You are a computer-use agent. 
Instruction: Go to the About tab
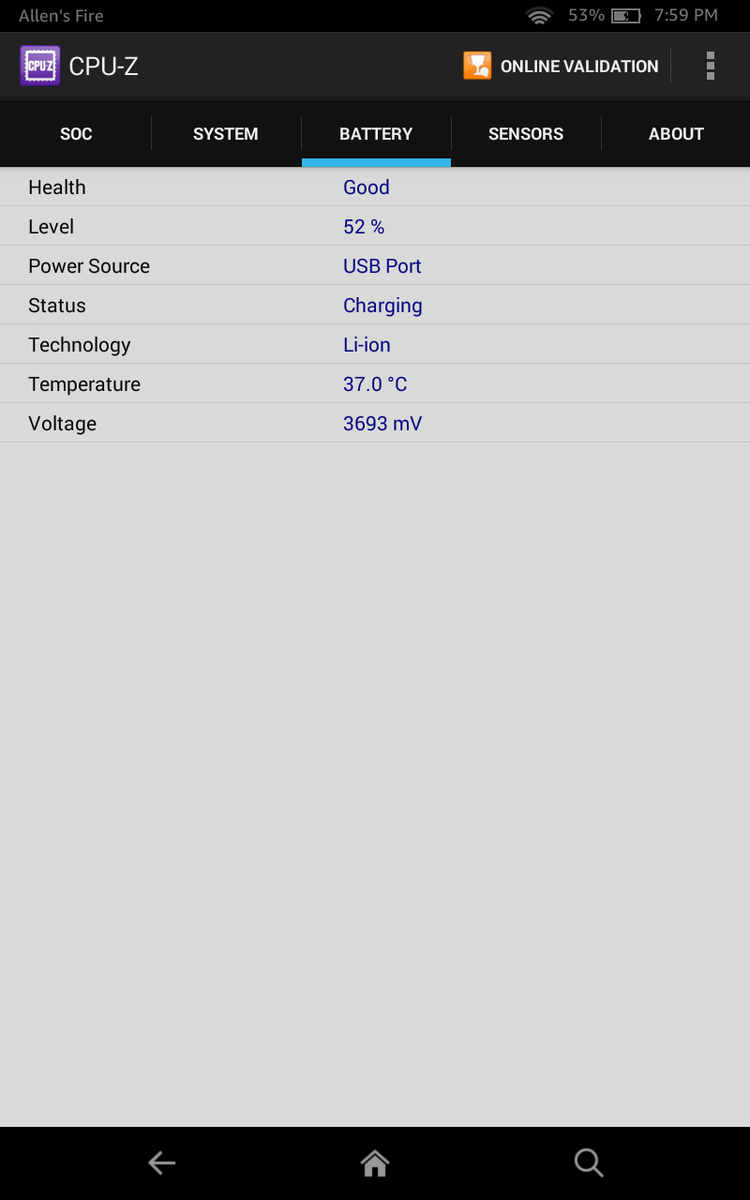click(x=676, y=134)
